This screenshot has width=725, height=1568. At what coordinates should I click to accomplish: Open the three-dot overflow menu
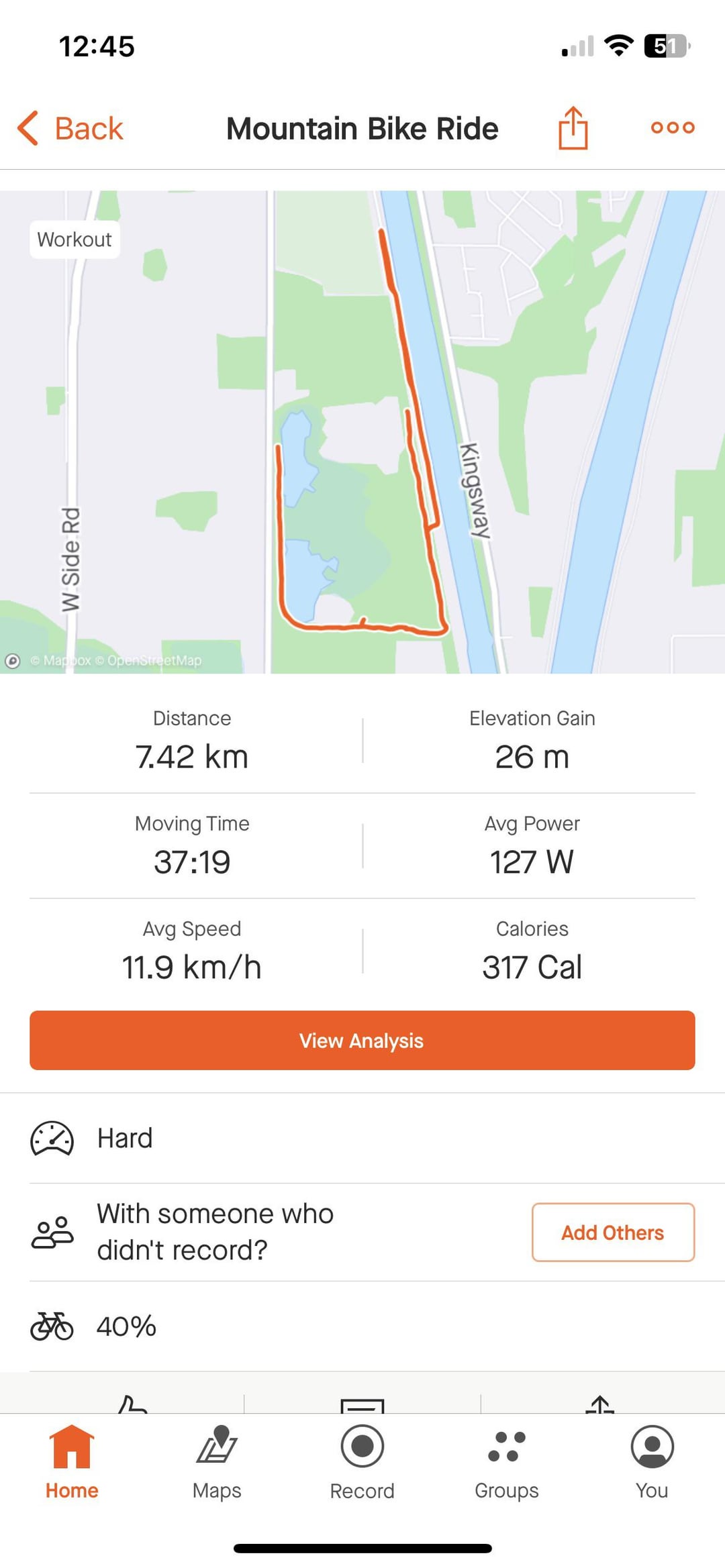click(672, 127)
